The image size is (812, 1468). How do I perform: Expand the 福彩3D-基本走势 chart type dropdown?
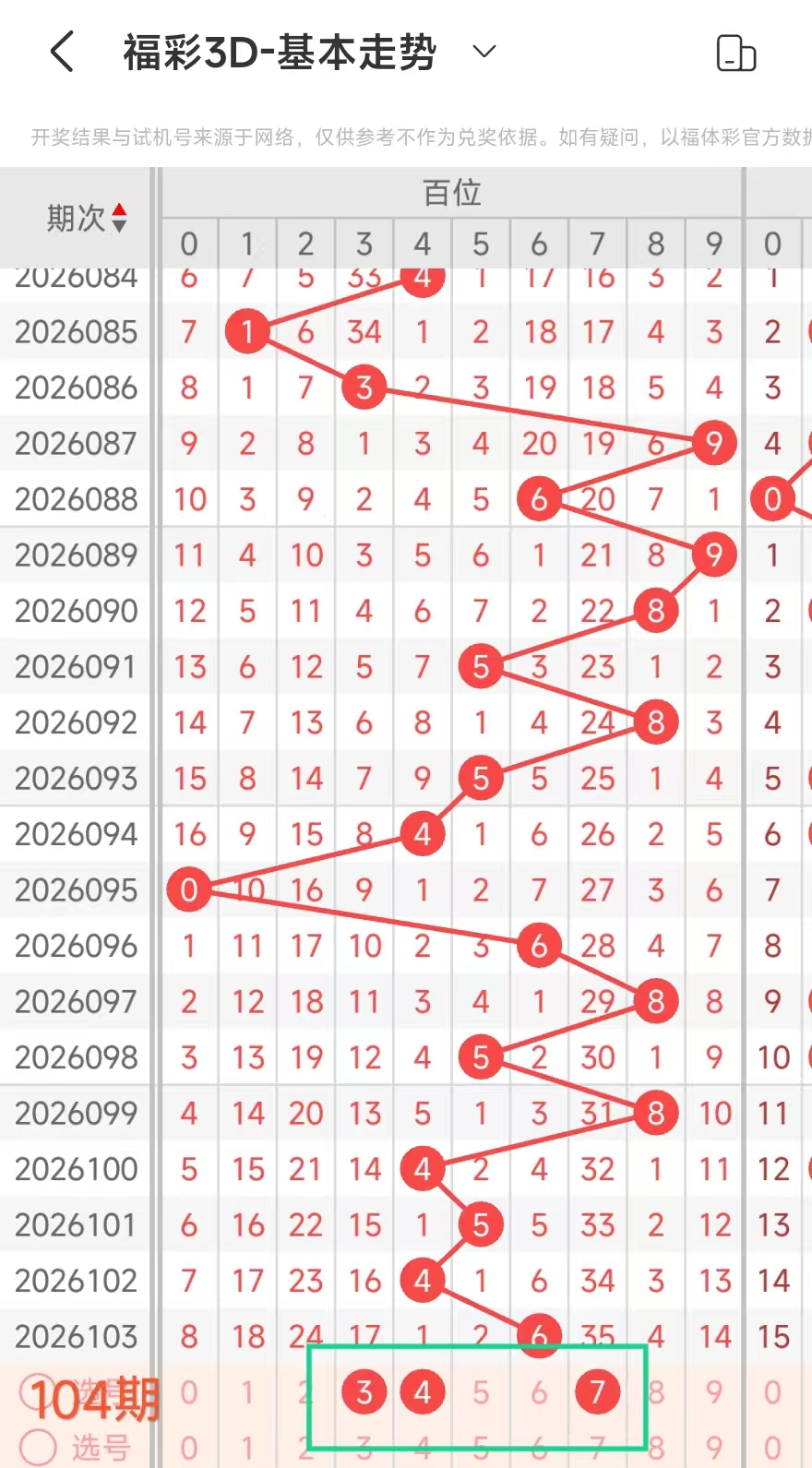pyautogui.click(x=484, y=52)
